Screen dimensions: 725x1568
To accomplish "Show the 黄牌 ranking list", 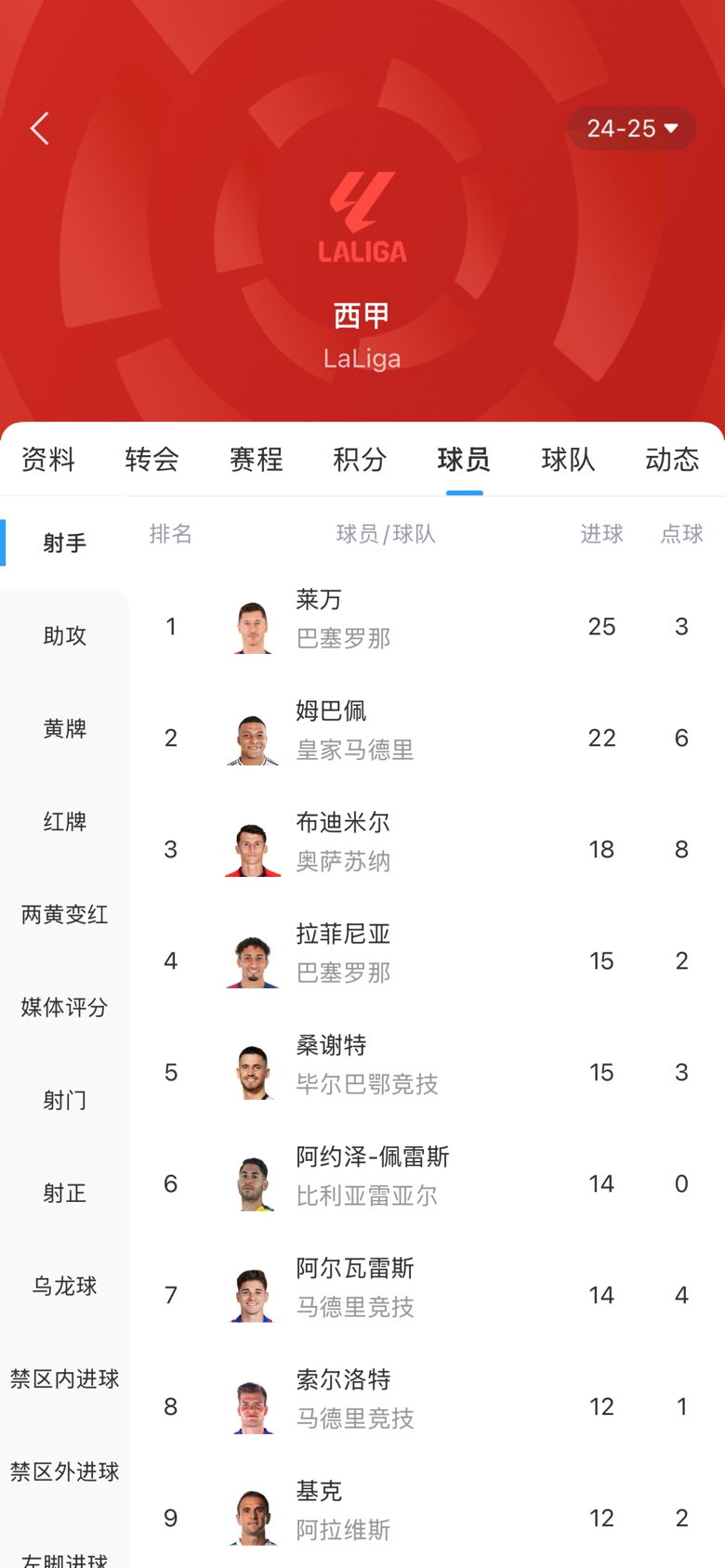I will coord(65,728).
